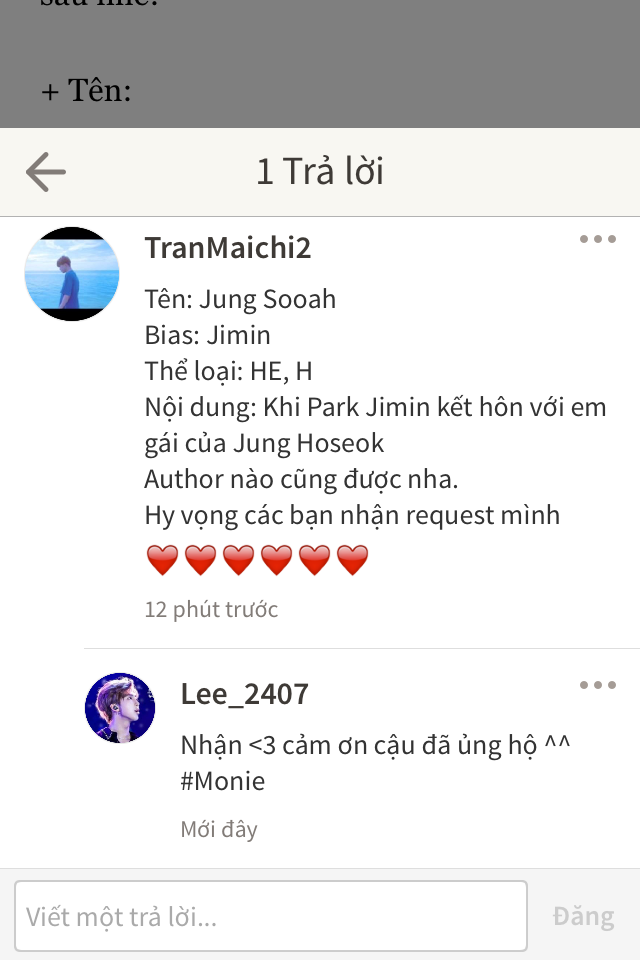Open the options menu on Lee_2407's reply
Image resolution: width=640 pixels, height=960 pixels.
[597, 686]
